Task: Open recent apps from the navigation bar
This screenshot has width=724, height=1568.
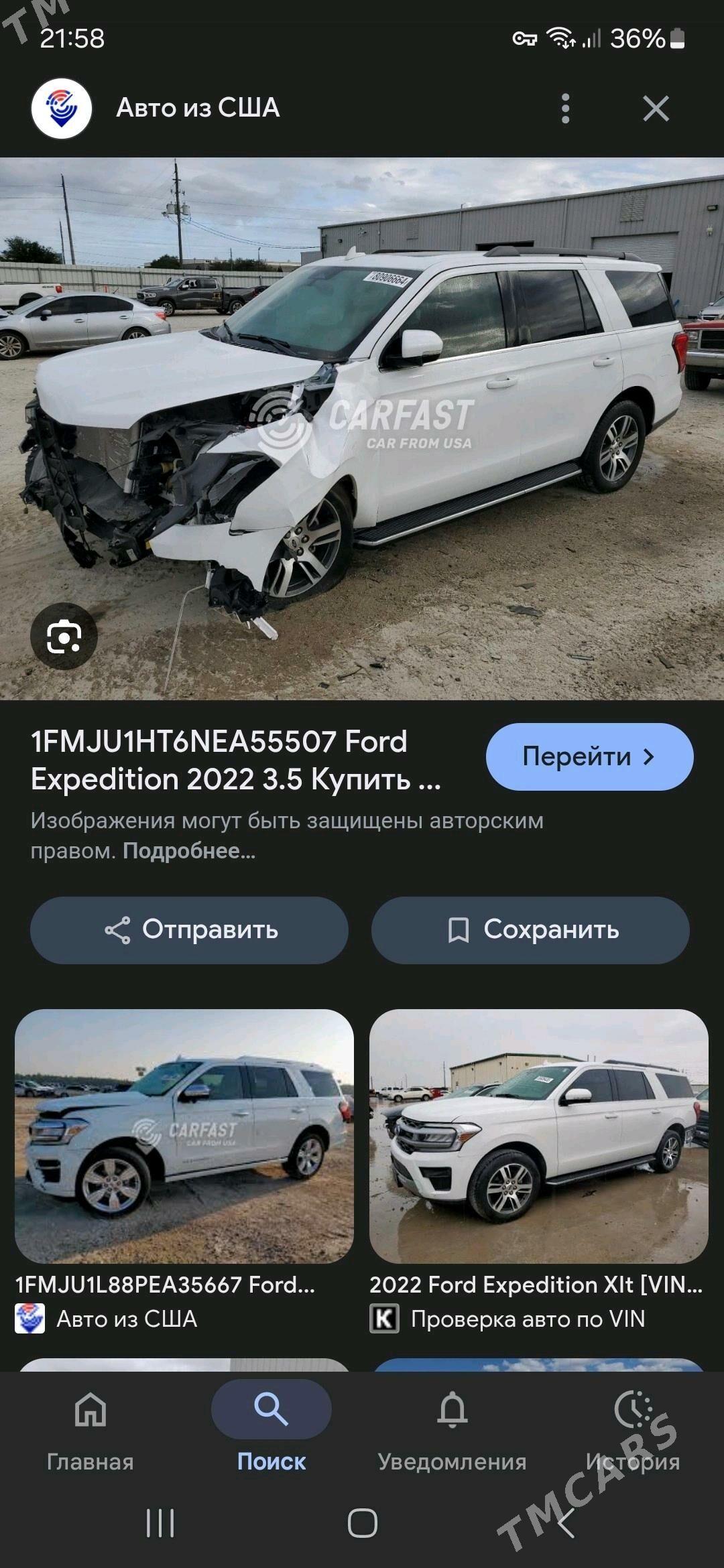Action: click(x=160, y=1524)
